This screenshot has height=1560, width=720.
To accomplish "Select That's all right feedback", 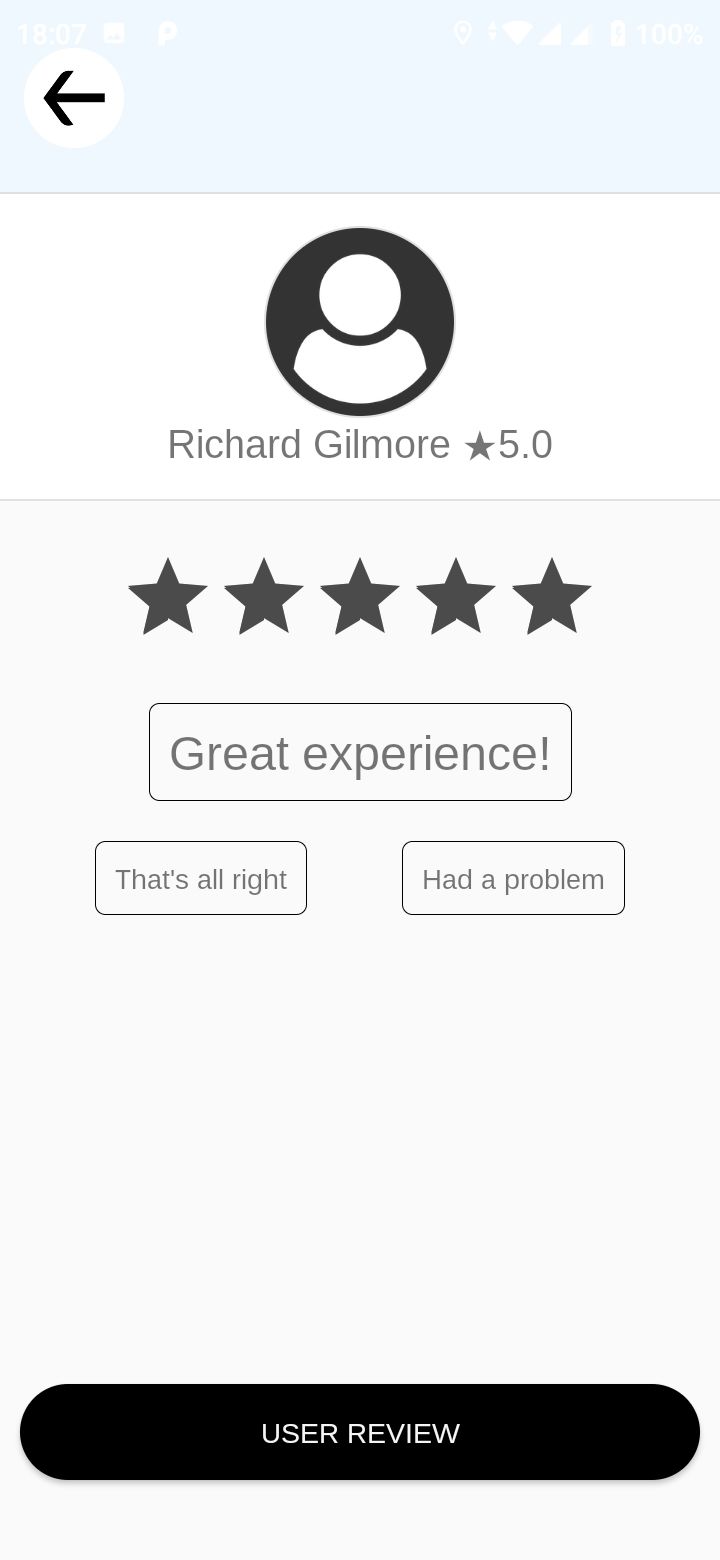I will tap(201, 878).
